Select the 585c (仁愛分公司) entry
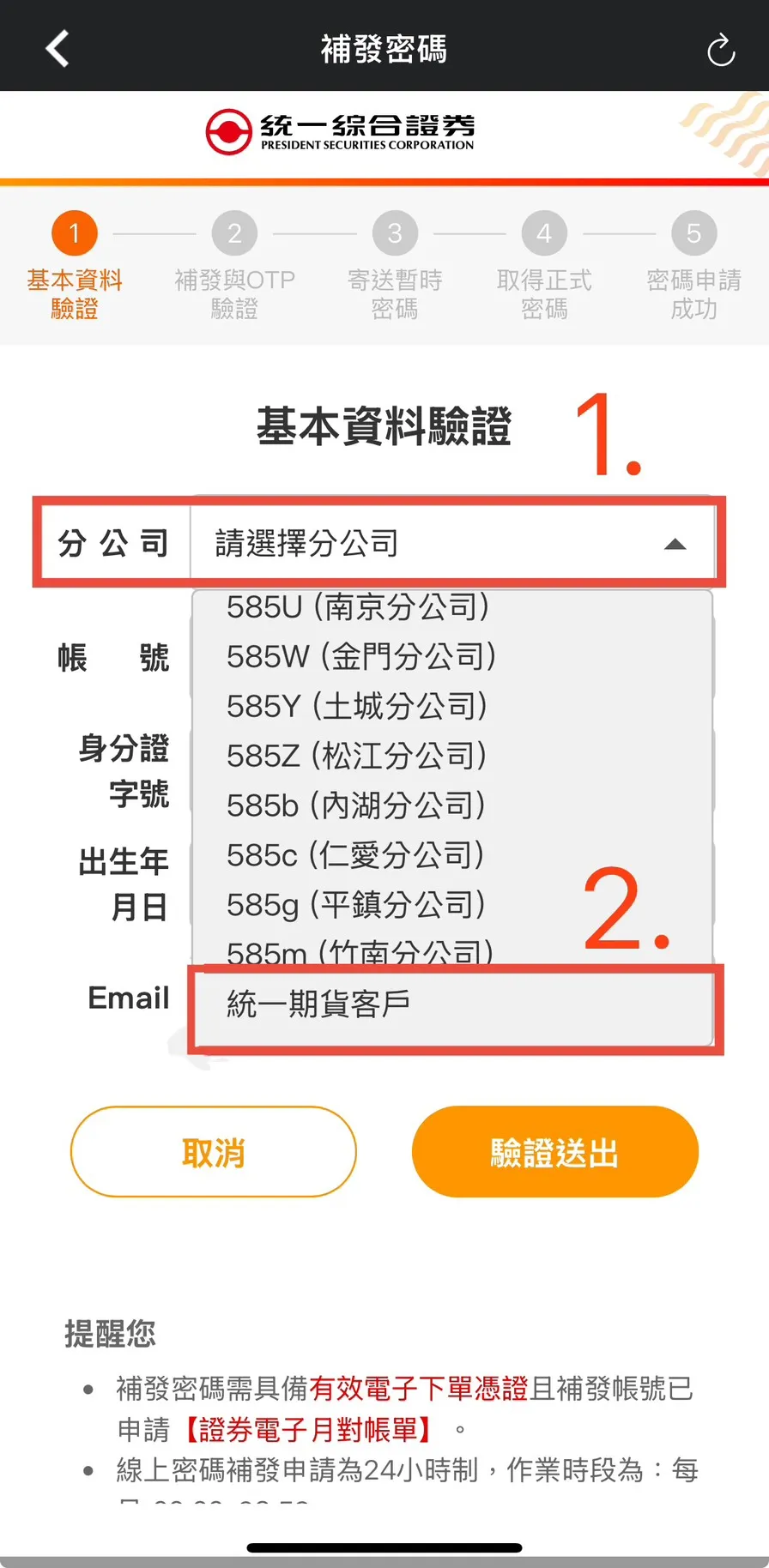The width and height of the screenshot is (769, 1568). (x=355, y=855)
